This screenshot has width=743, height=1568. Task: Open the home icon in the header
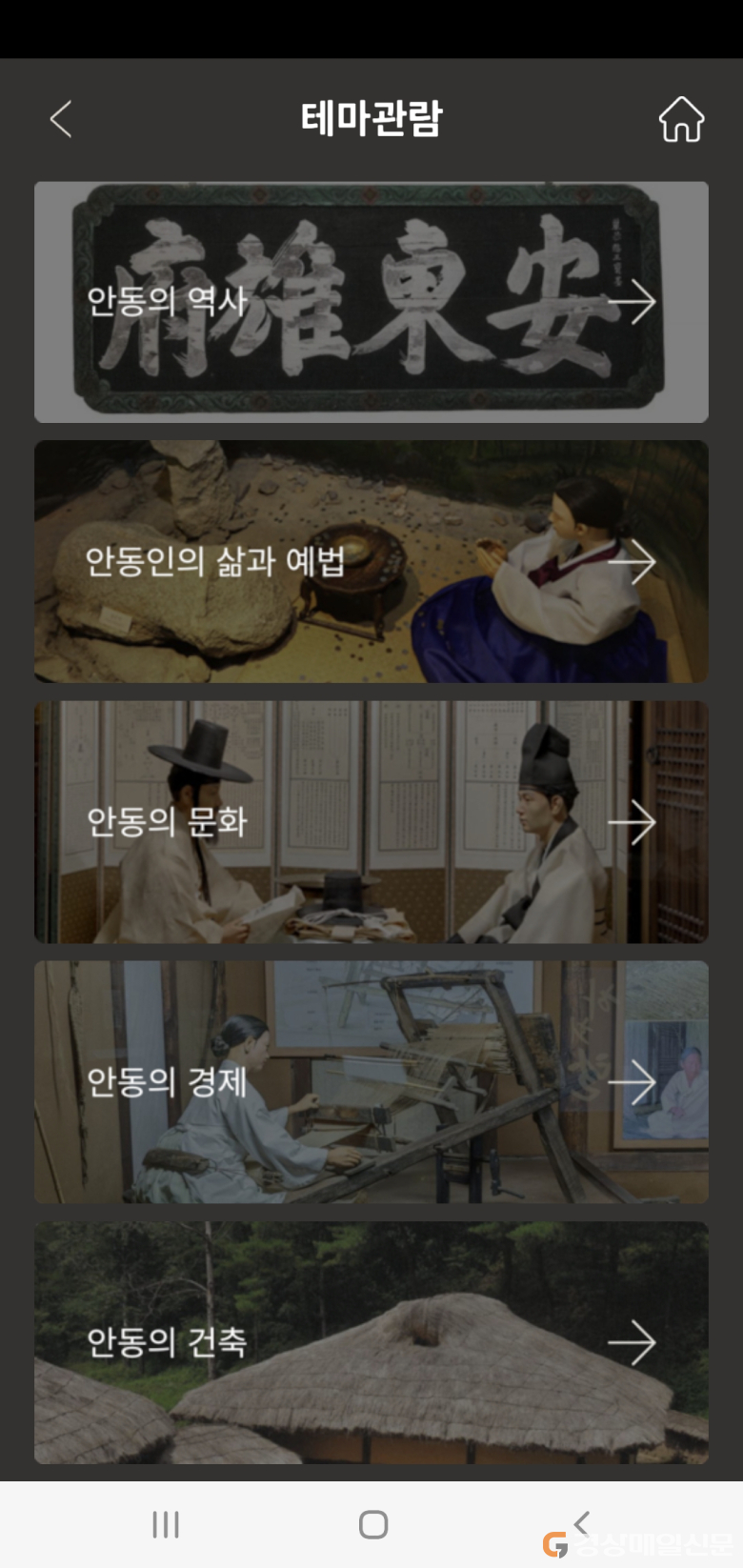(x=681, y=119)
